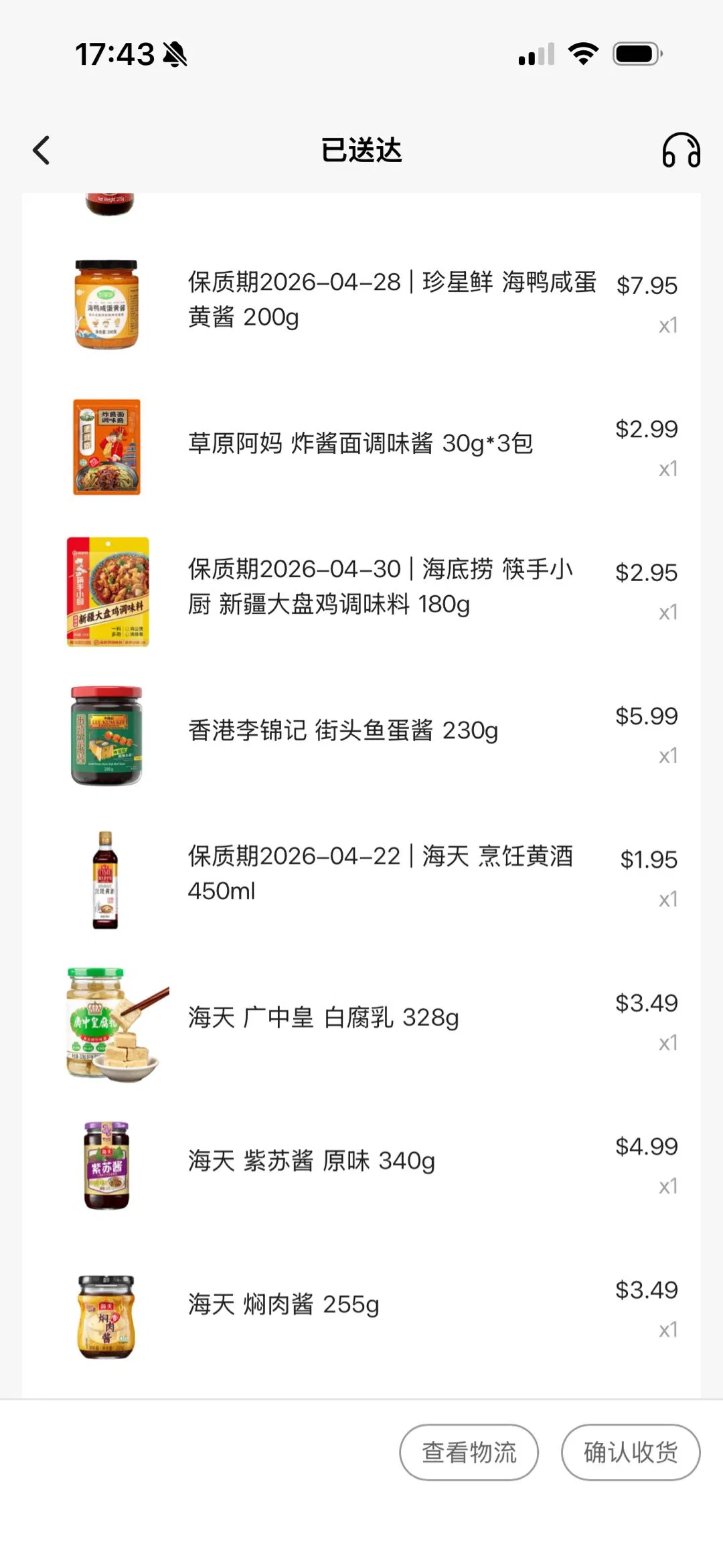Select the 香港李锦记 街头鱼蛋酱 230g row
The width and height of the screenshot is (723, 1568).
343,730
